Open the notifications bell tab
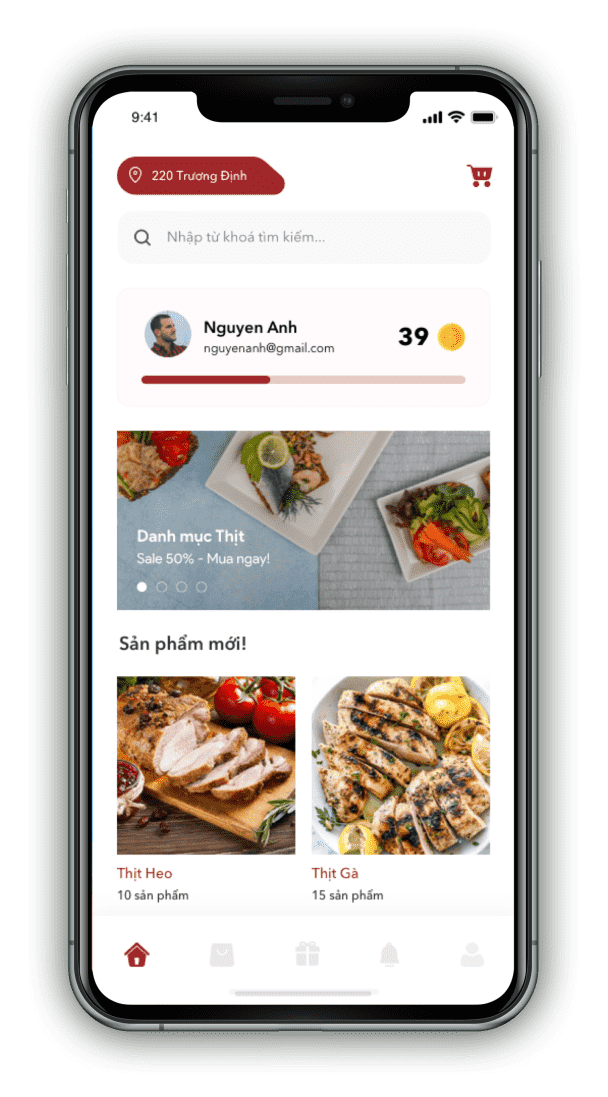 point(390,954)
